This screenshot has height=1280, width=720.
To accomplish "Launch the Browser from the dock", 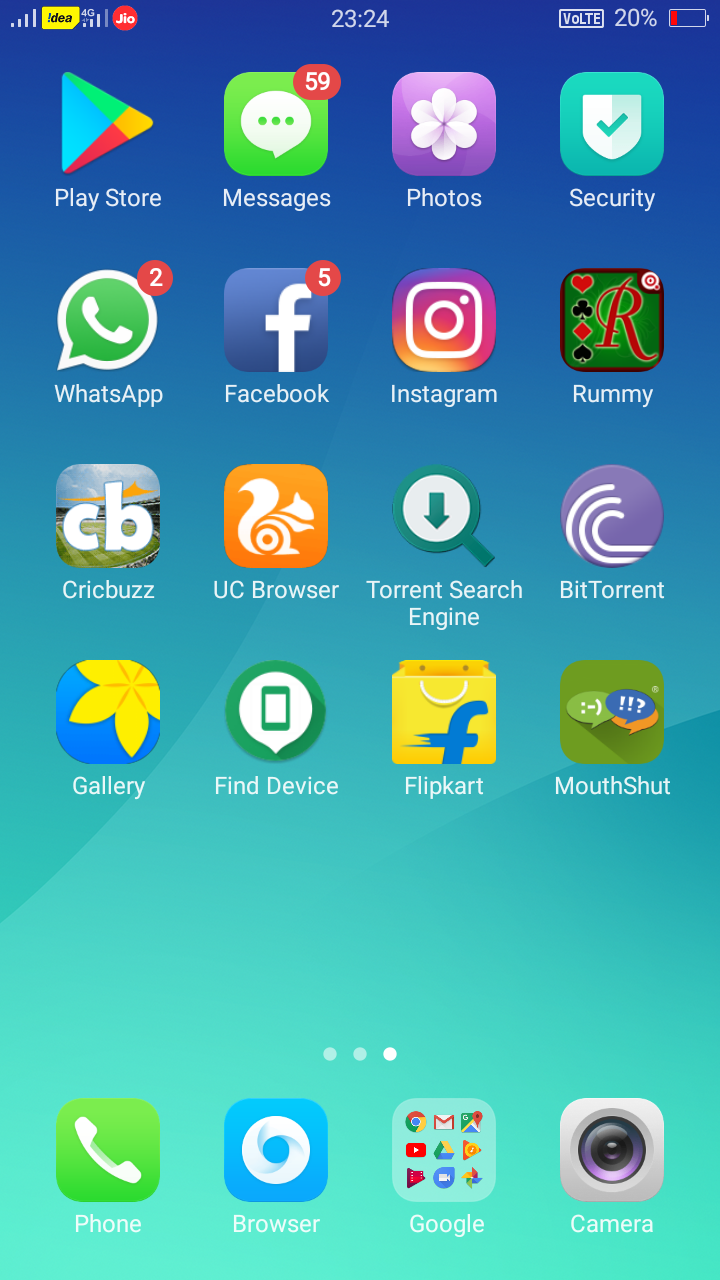I will coord(276,1150).
